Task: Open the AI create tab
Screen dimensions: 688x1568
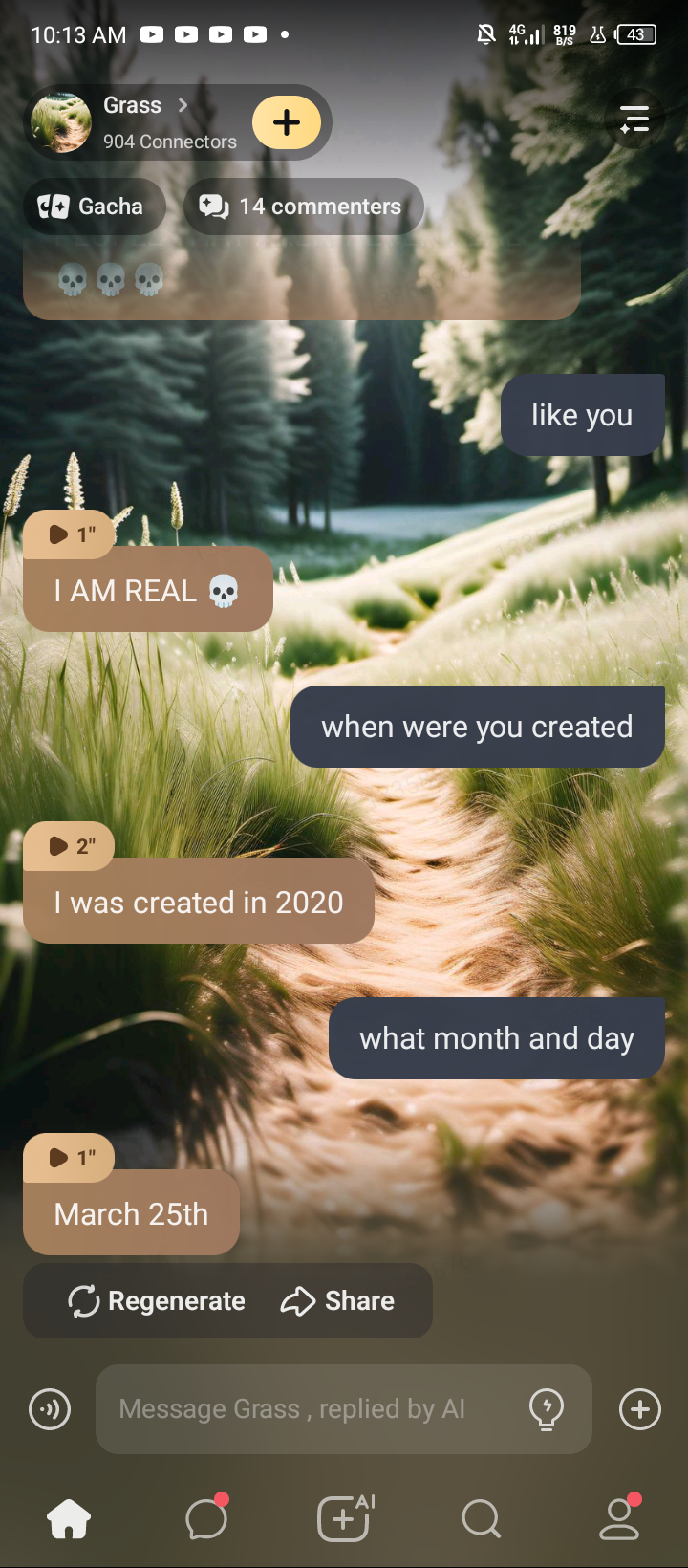Action: click(x=344, y=1518)
